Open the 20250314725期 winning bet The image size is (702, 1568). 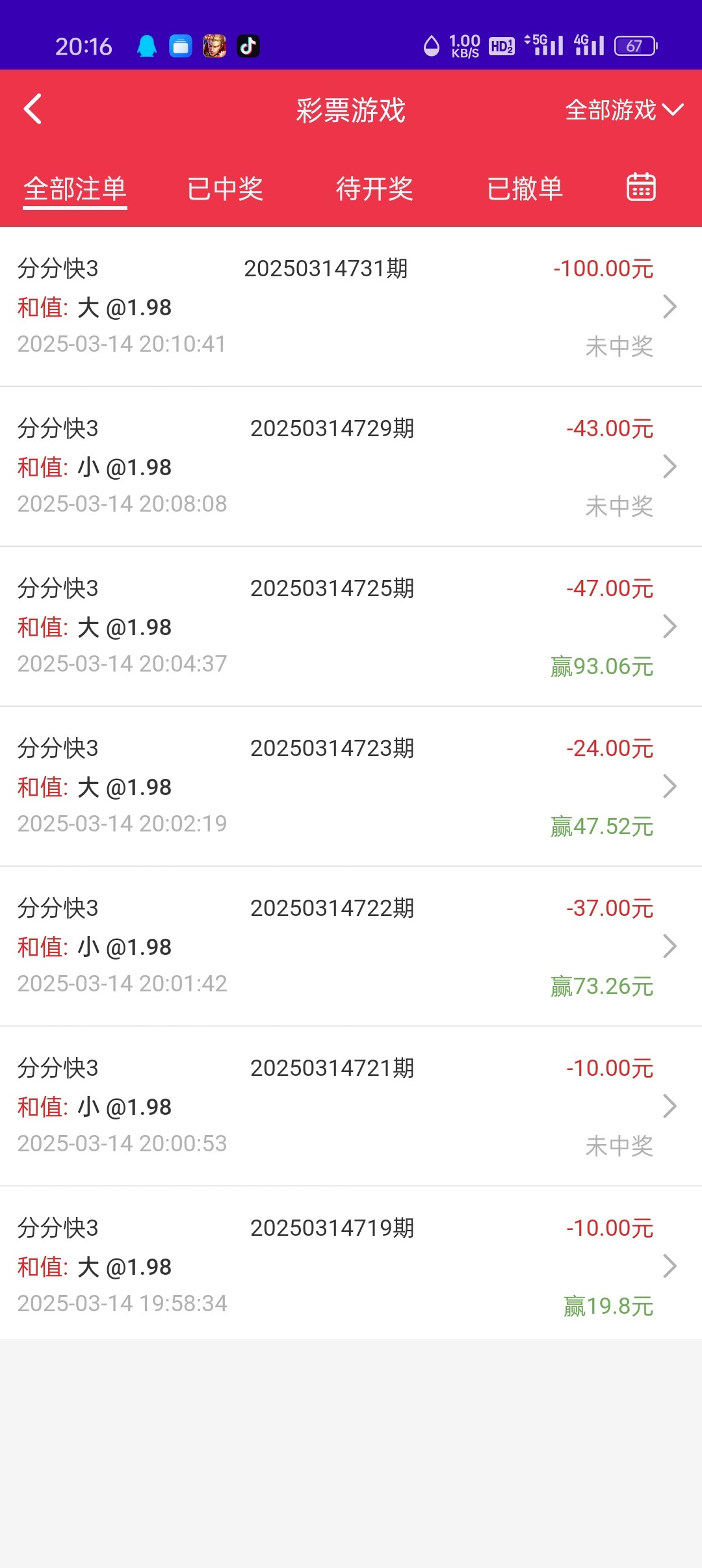click(351, 626)
